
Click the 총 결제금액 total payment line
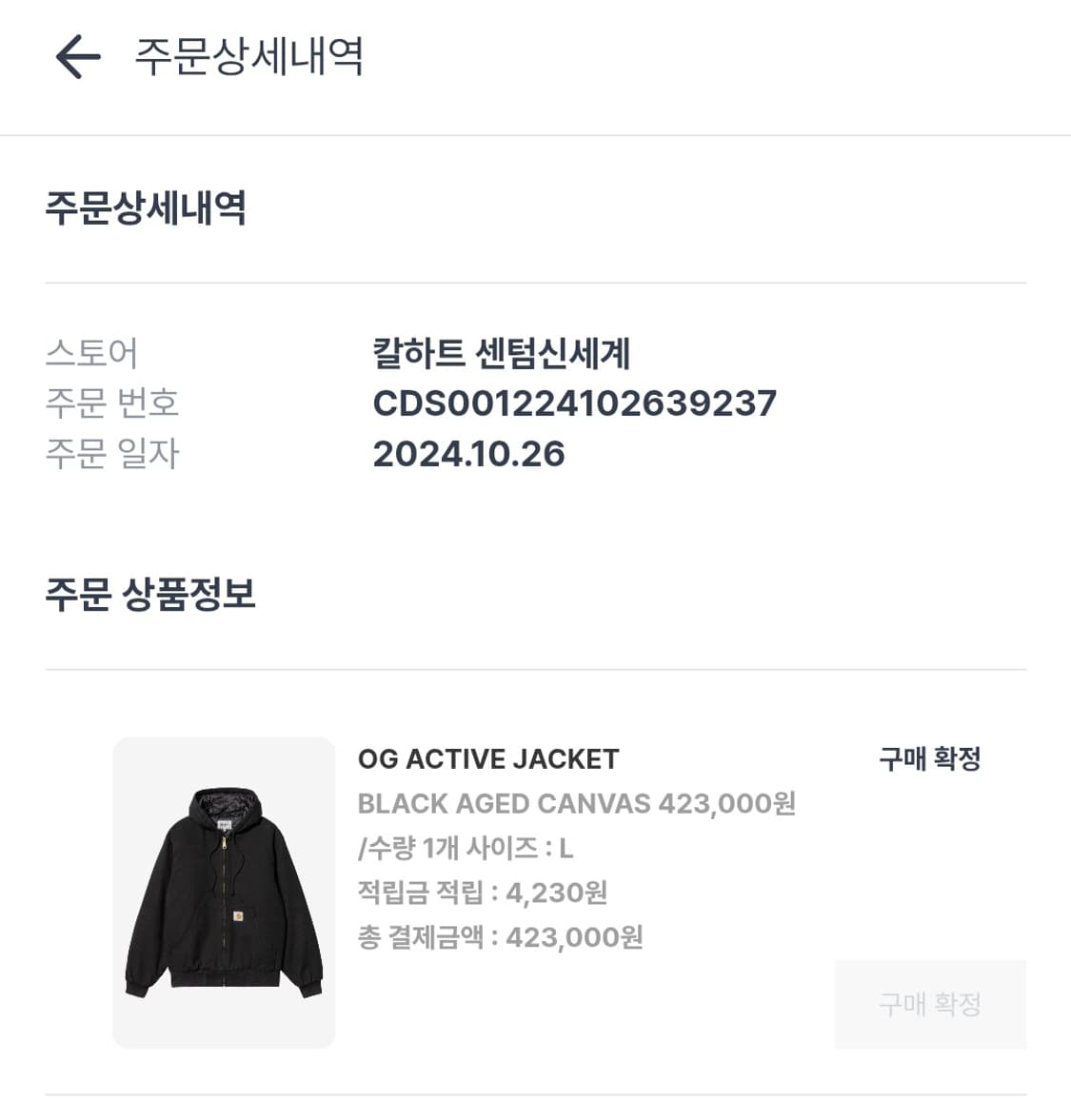pos(499,938)
